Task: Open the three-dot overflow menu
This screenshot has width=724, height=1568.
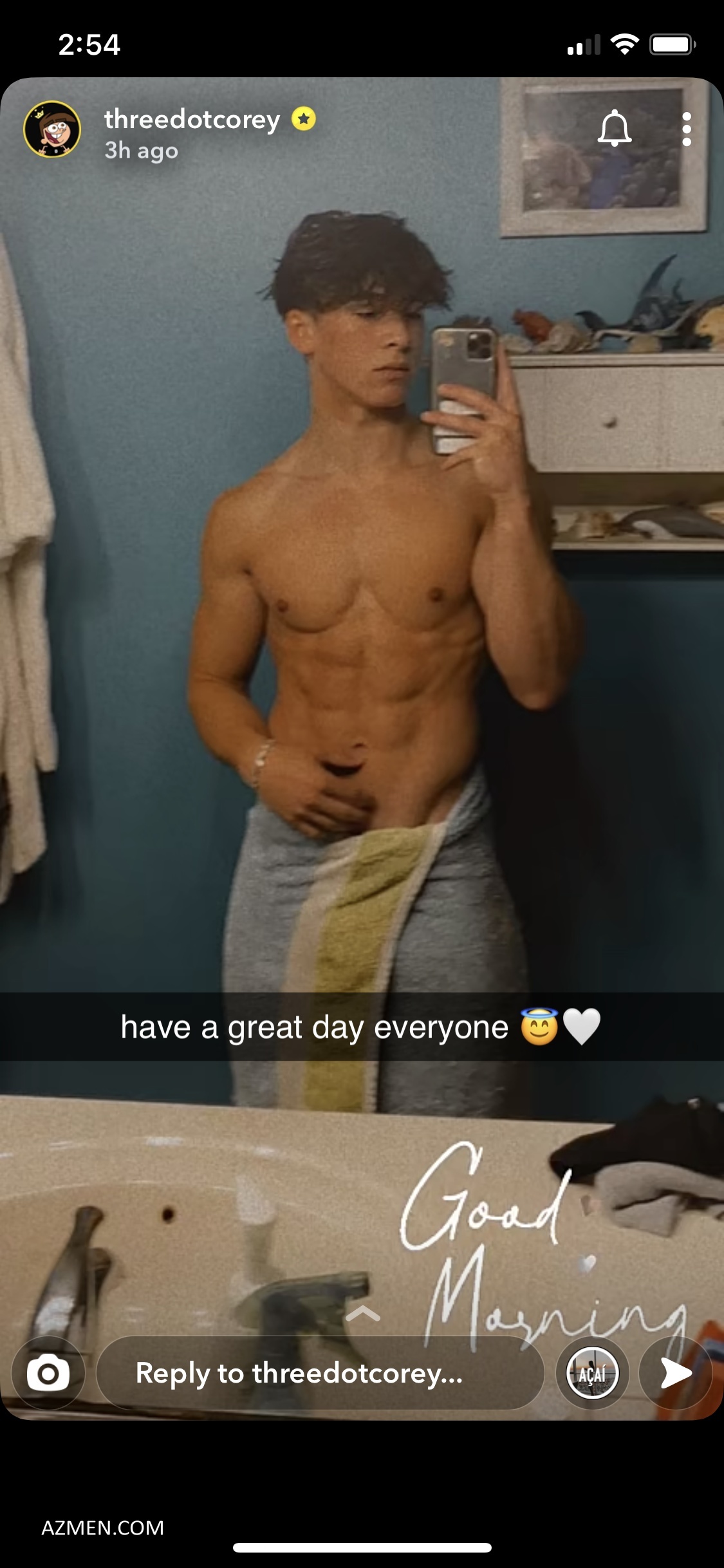Action: 686,129
